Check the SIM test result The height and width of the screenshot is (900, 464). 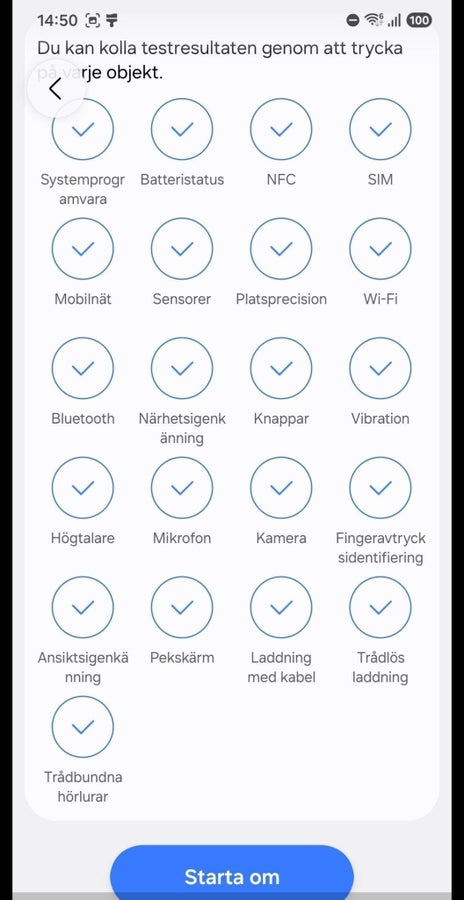click(x=380, y=129)
